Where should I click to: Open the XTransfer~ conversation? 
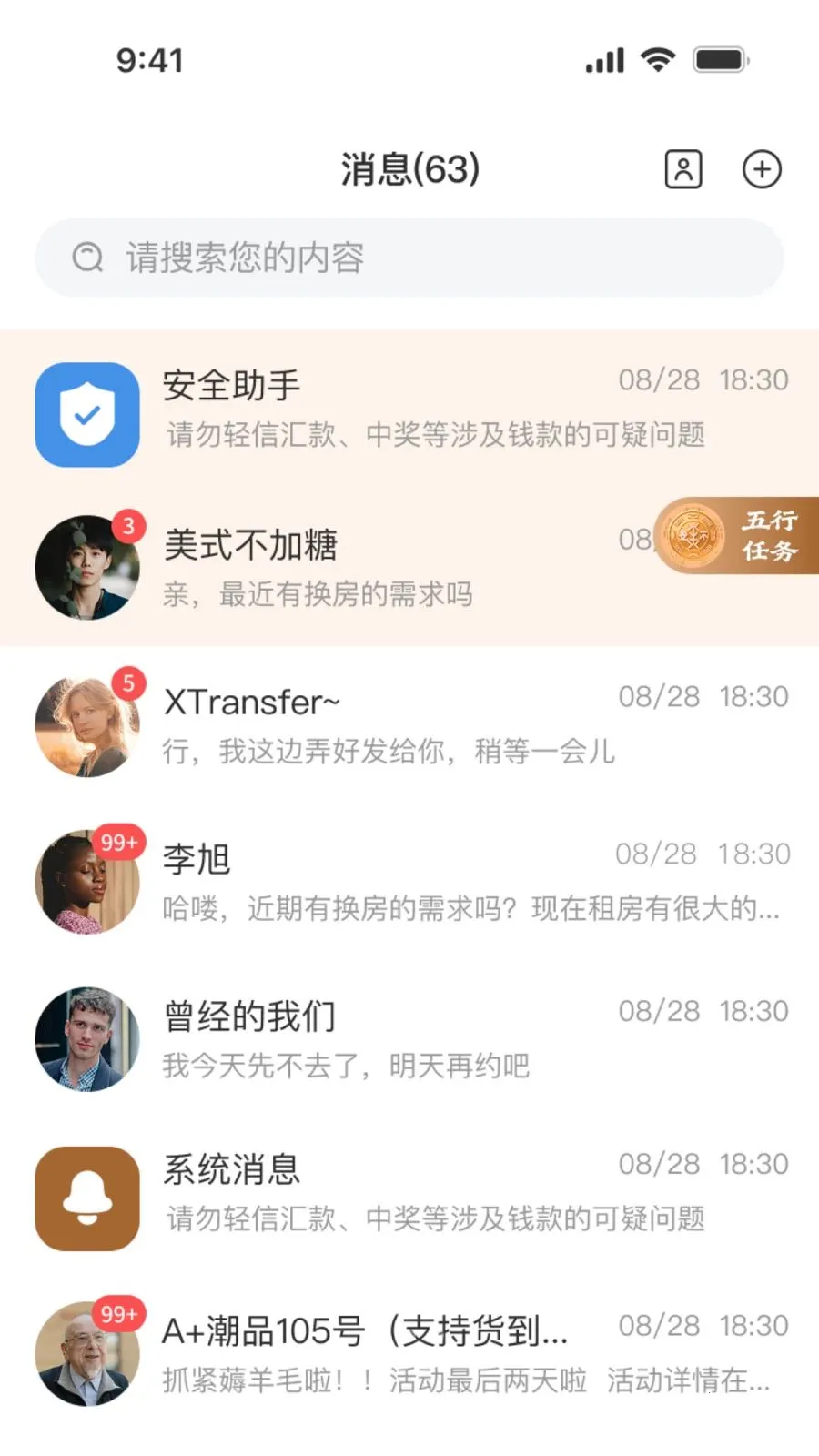(x=409, y=724)
